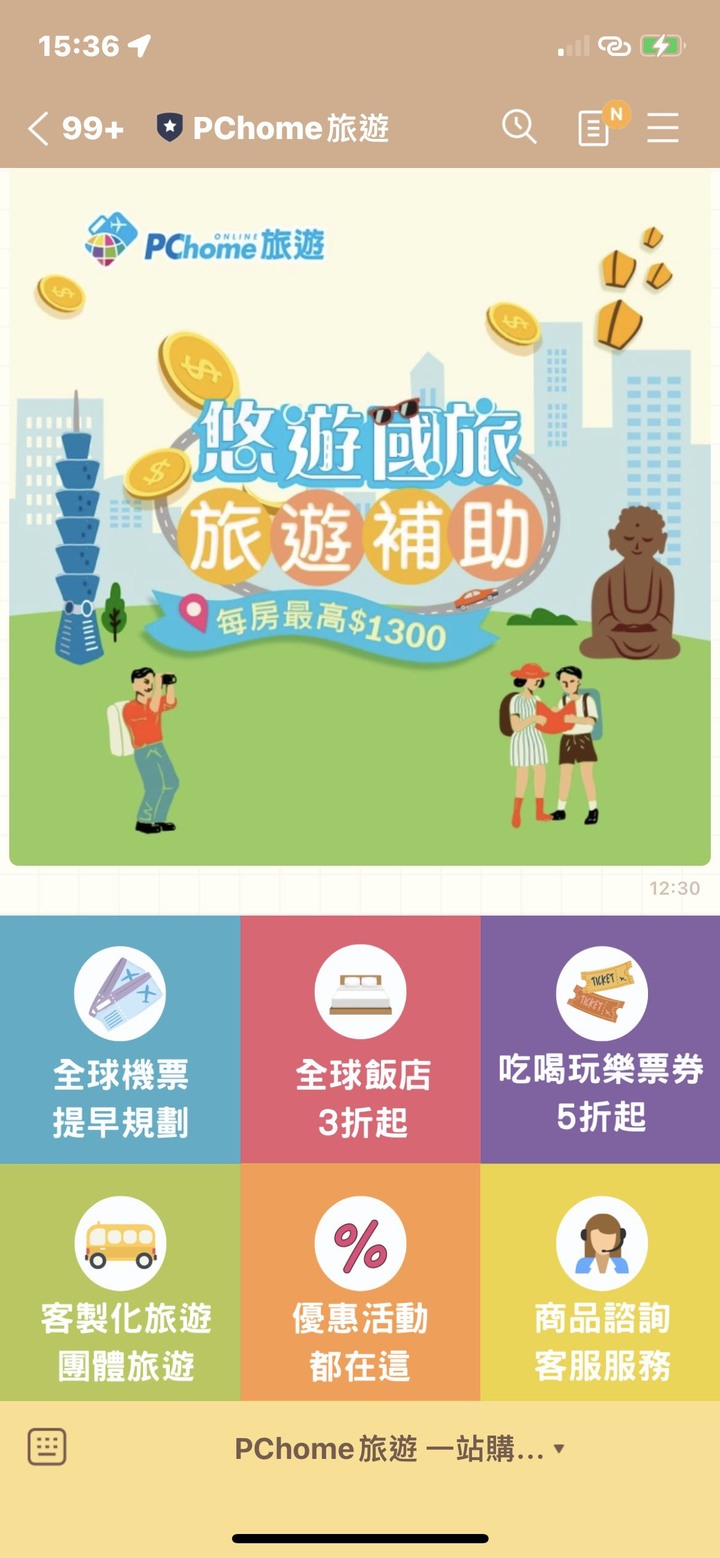Tap the battery charging indicator in status bar
Image resolution: width=720 pixels, height=1558 pixels.
(660, 45)
